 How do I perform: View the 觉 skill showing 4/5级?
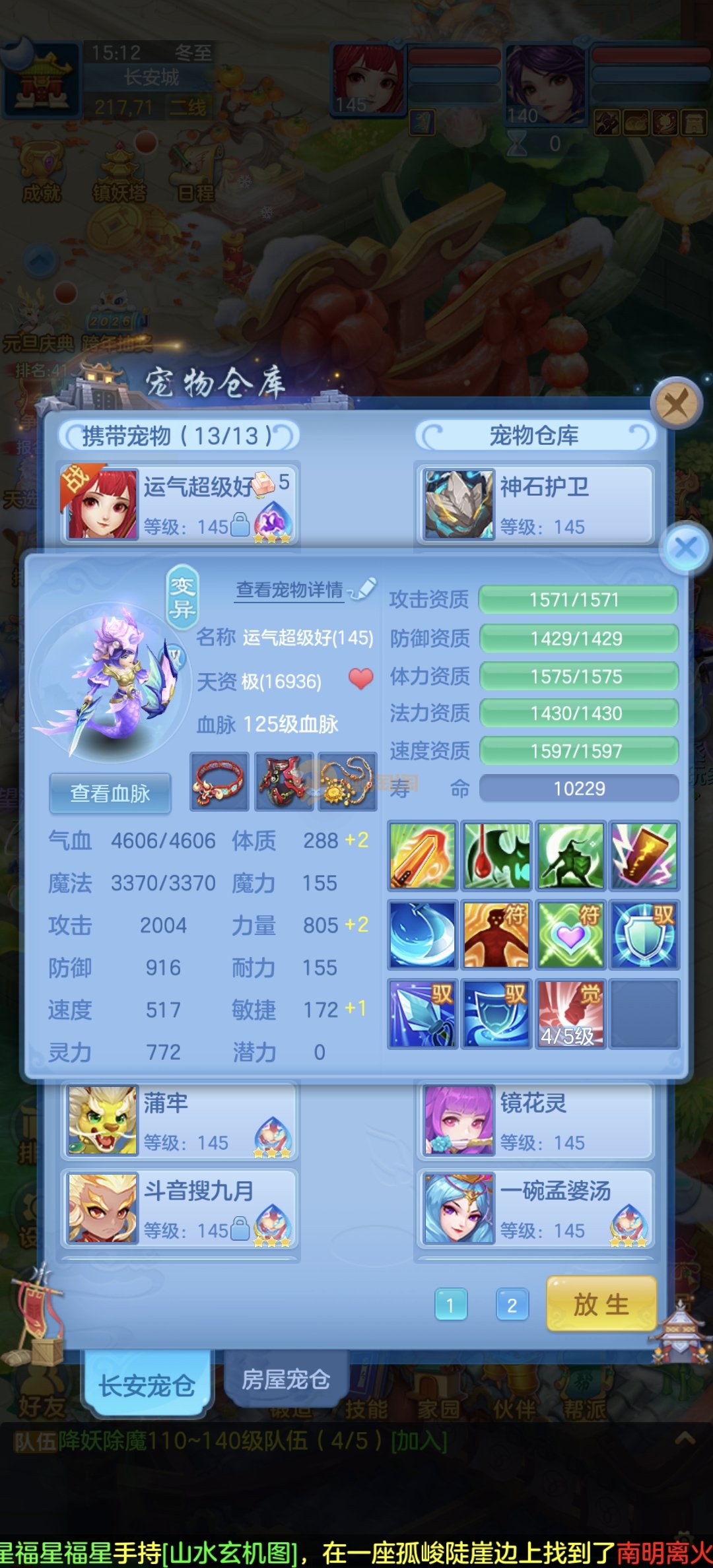pyautogui.click(x=570, y=1014)
